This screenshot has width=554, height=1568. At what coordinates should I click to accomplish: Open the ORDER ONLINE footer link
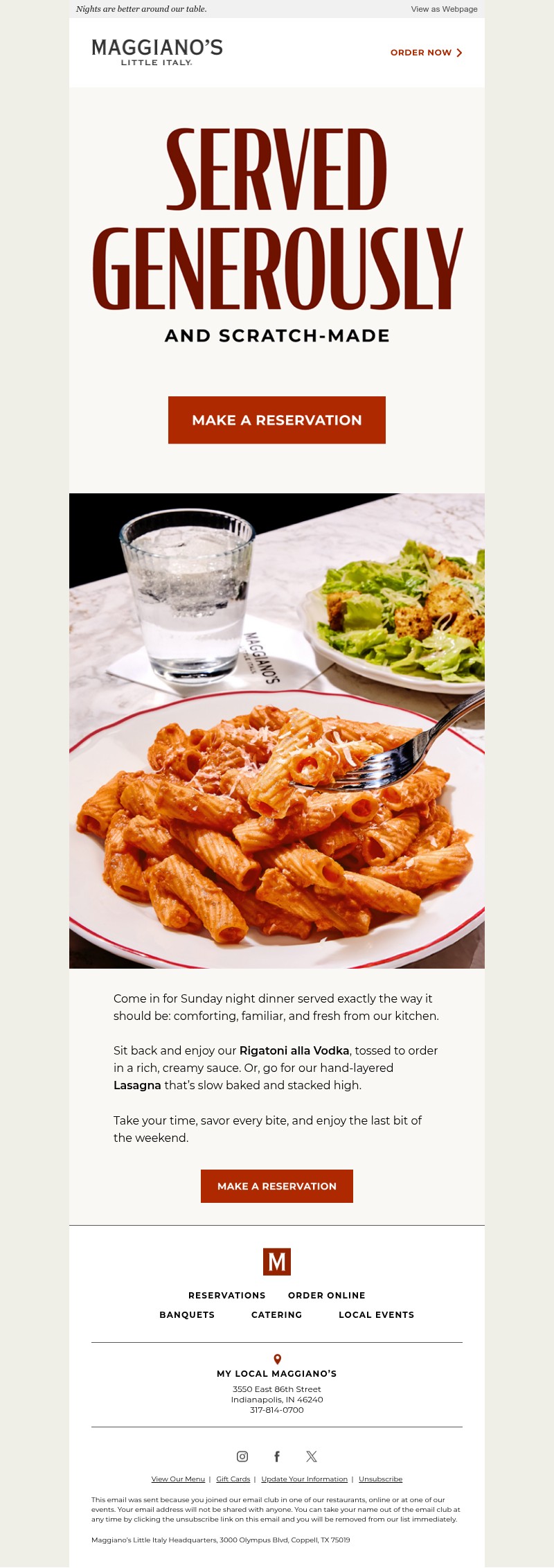(326, 1295)
